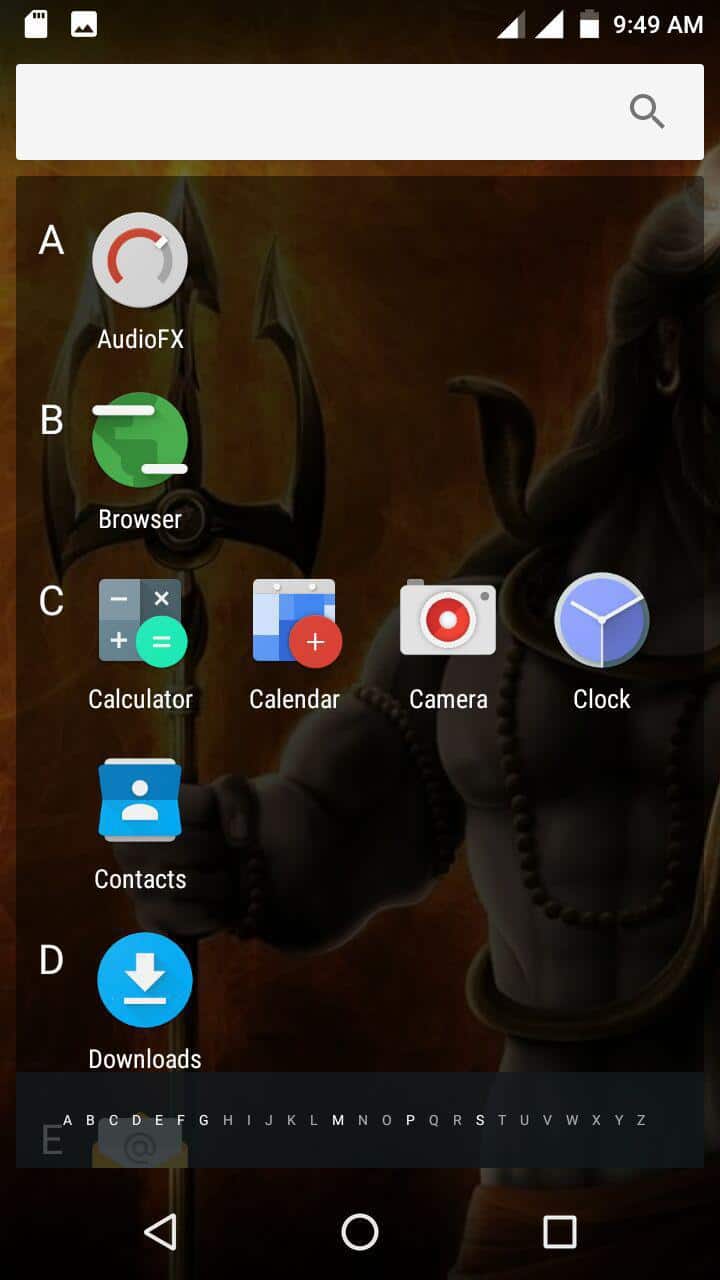Open the Clock app
This screenshot has height=1280, width=720.
pos(602,620)
